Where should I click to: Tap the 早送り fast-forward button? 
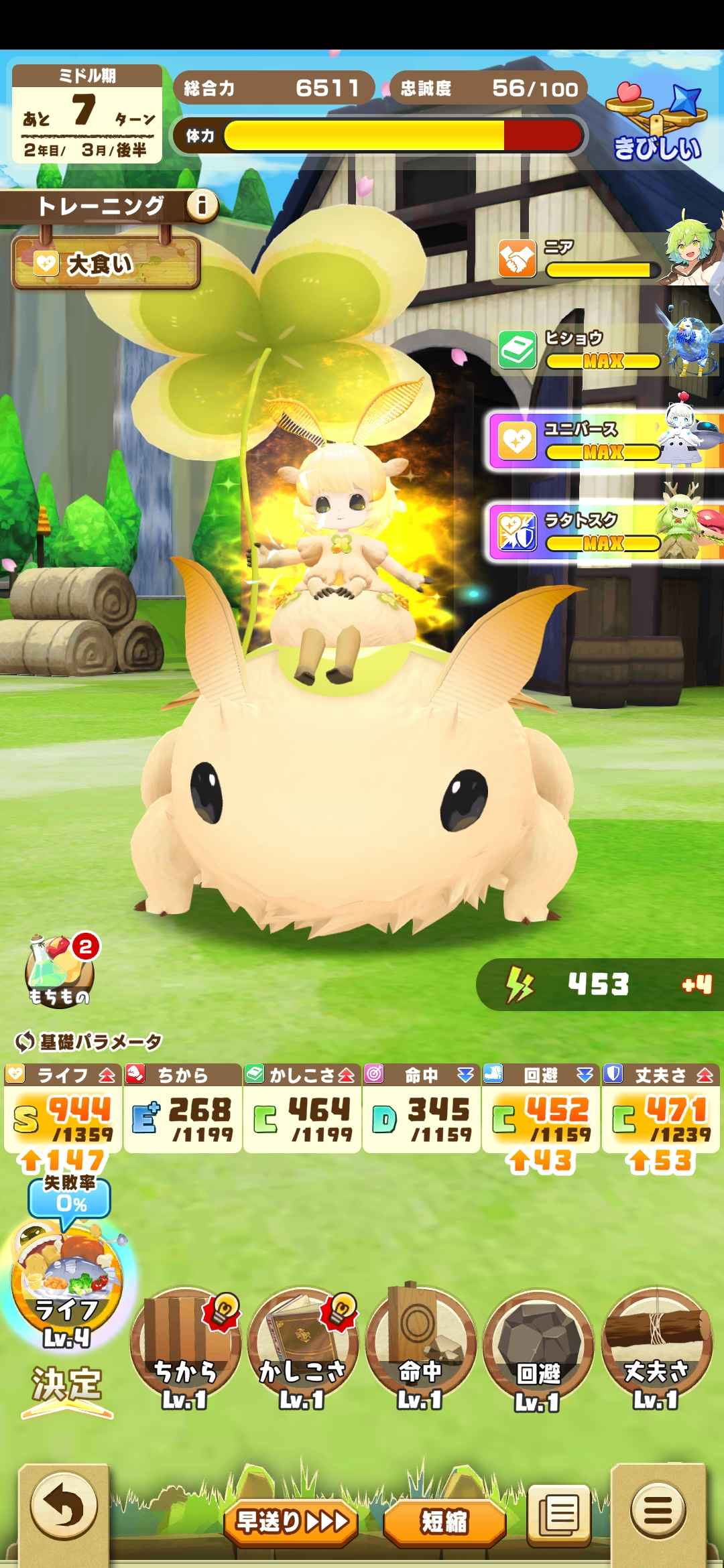[x=292, y=1522]
